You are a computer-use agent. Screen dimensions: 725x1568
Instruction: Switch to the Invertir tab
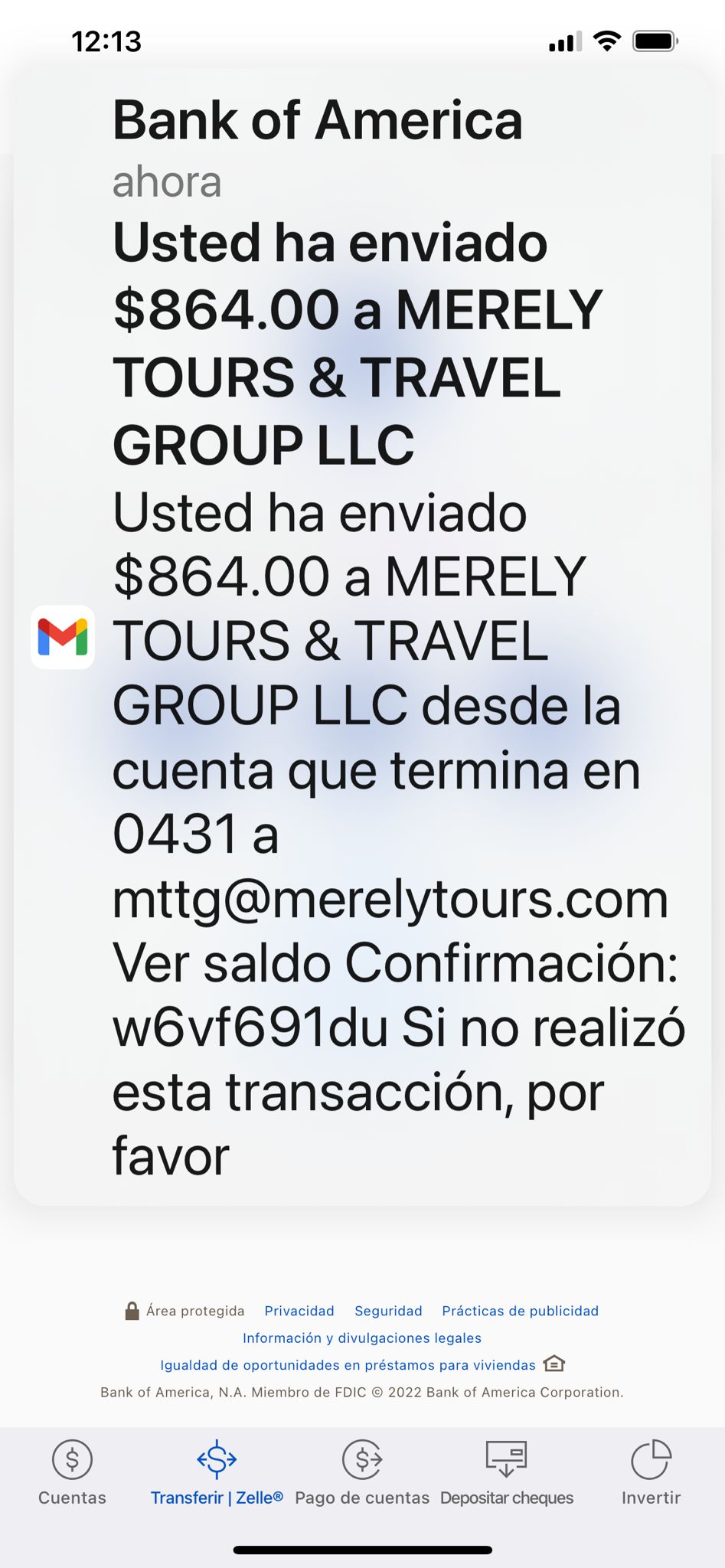[651, 1473]
